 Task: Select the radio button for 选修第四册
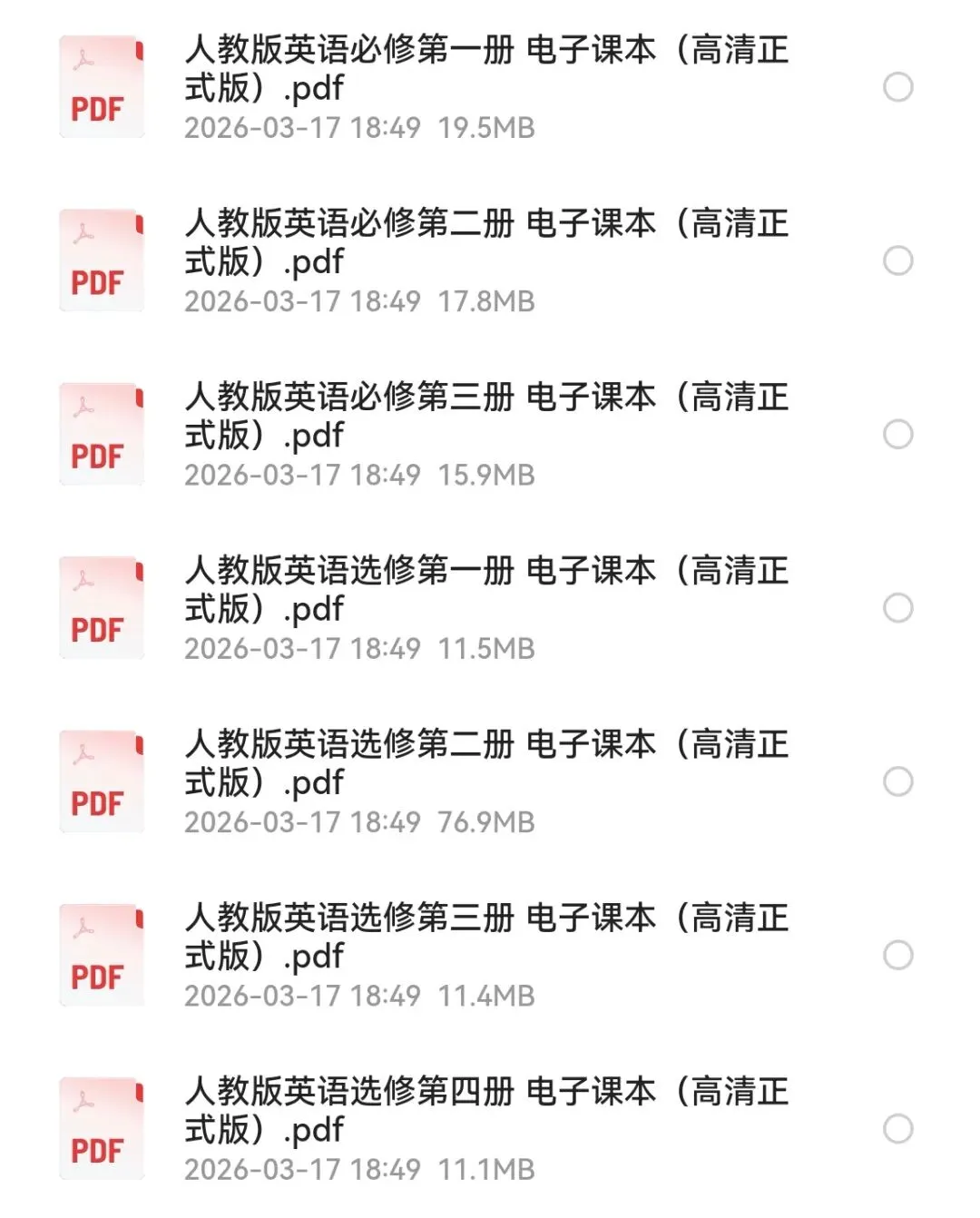898,1129
